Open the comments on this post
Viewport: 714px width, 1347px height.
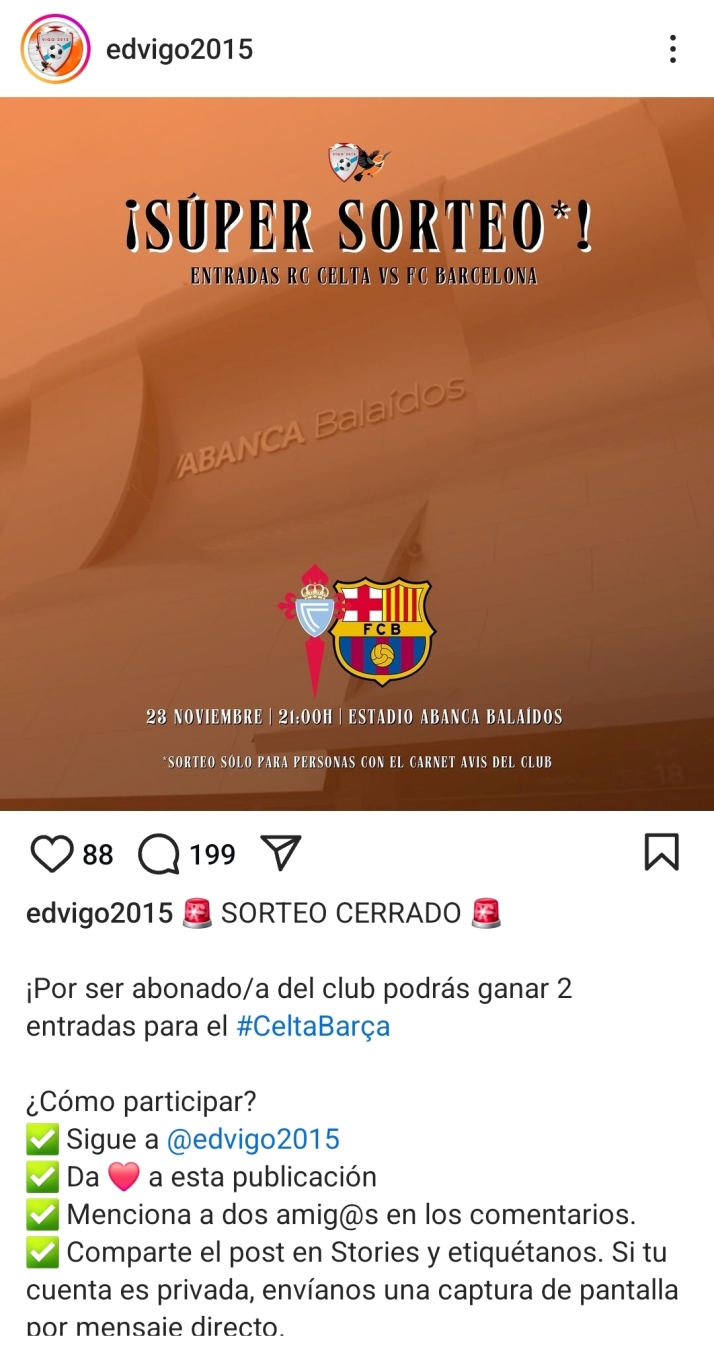[159, 854]
